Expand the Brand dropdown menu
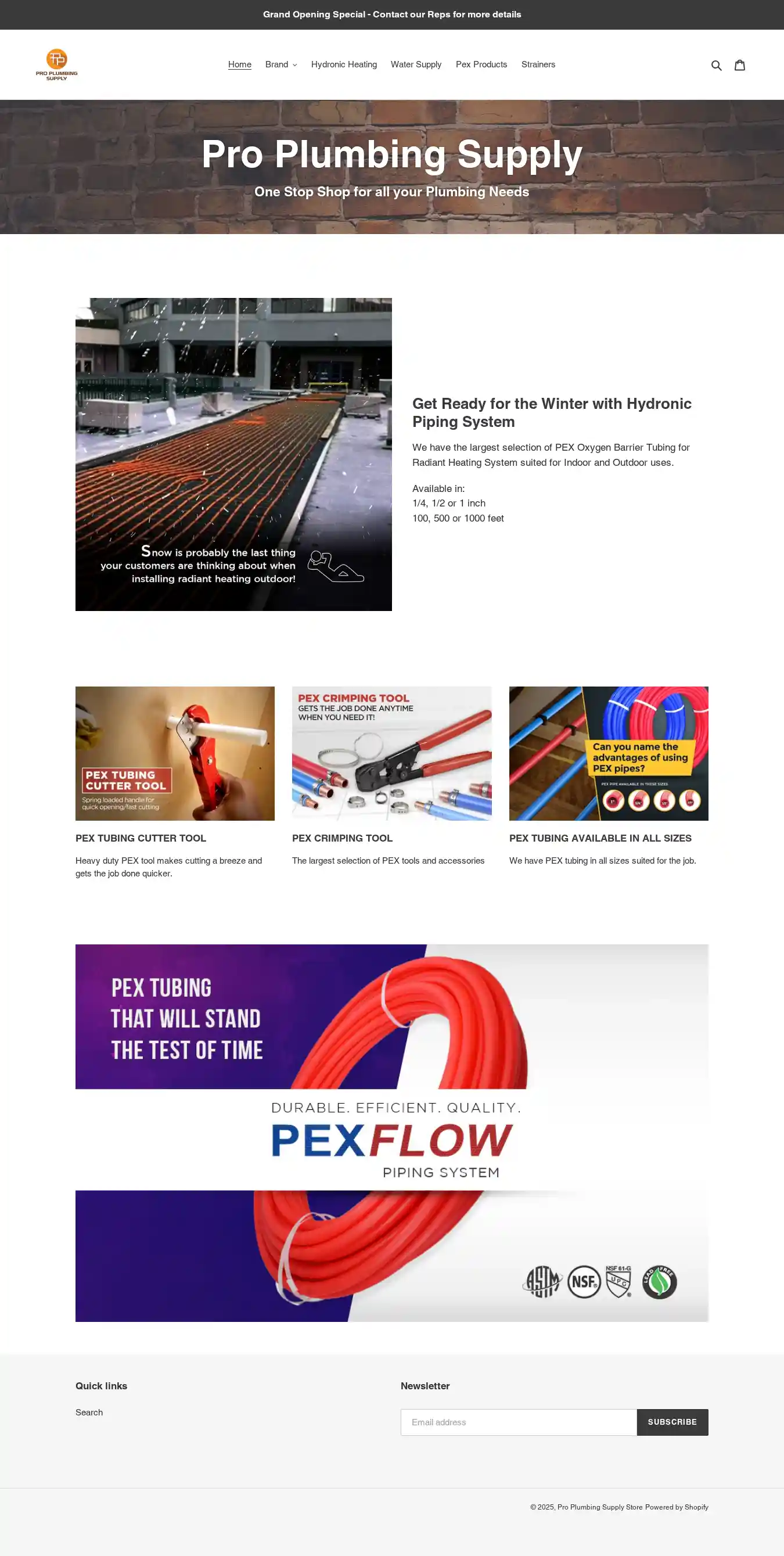784x1556 pixels. coord(281,64)
